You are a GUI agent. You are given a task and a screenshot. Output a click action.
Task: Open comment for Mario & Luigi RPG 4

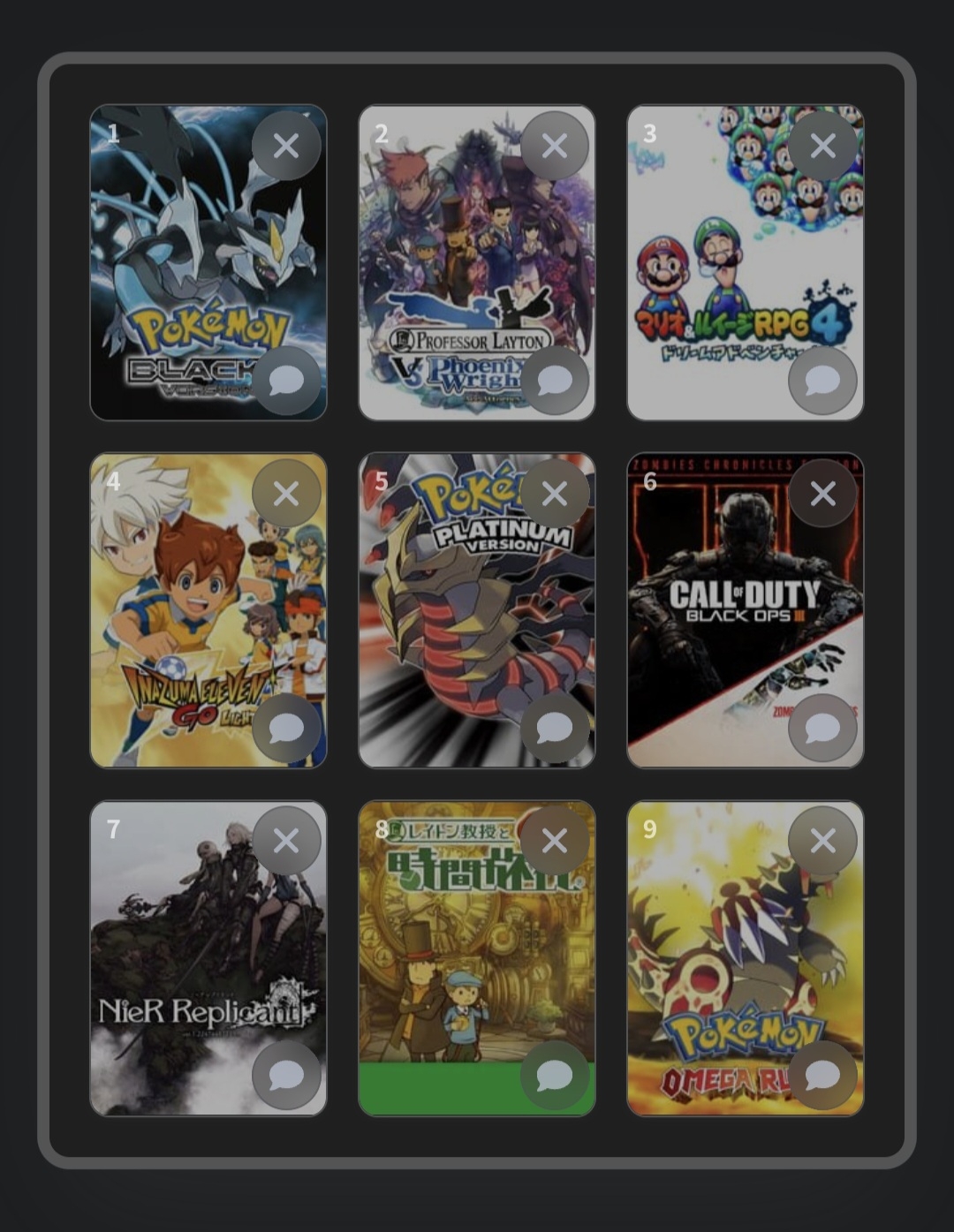tap(823, 381)
